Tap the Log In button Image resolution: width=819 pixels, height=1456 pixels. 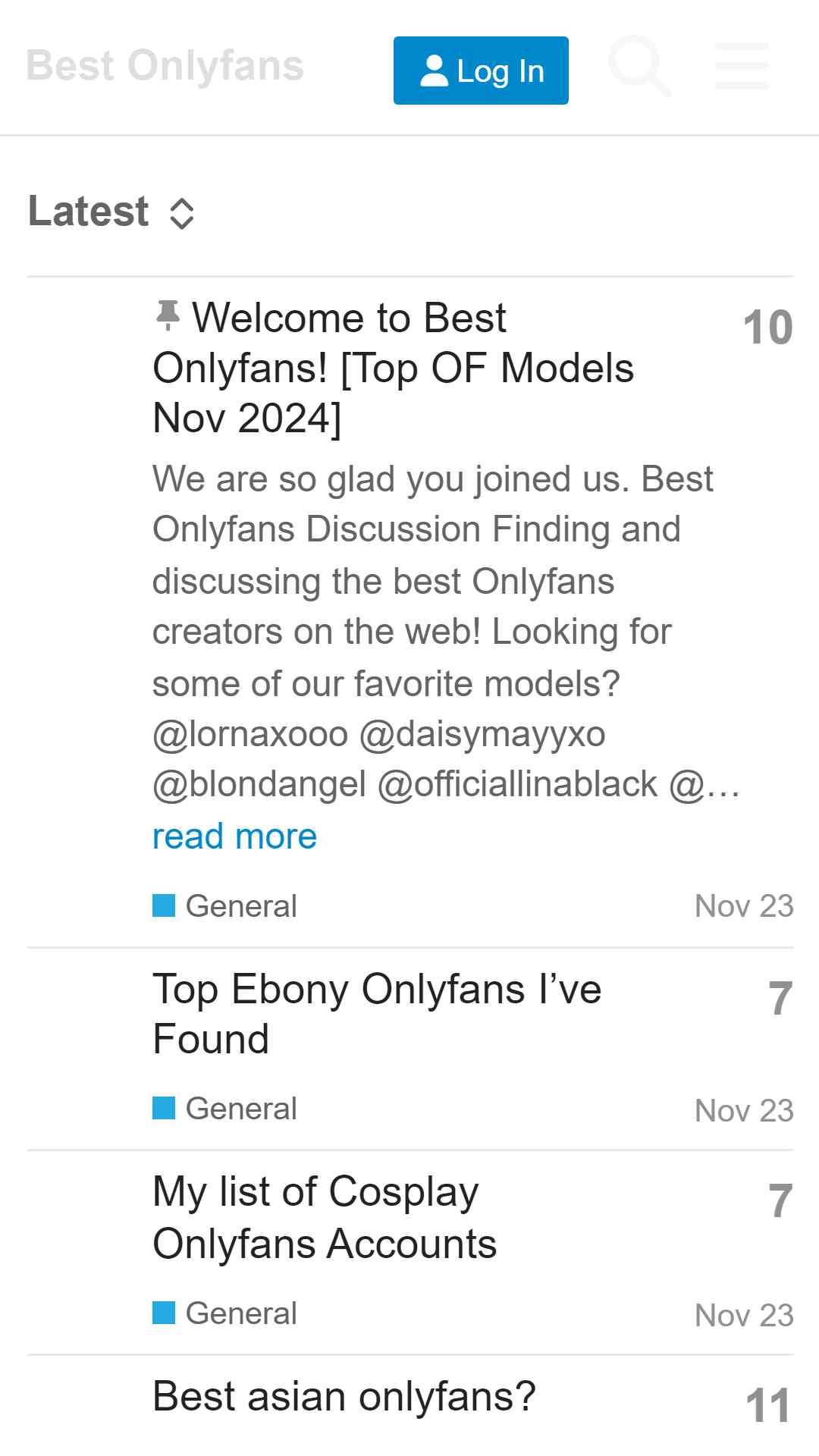[481, 71]
